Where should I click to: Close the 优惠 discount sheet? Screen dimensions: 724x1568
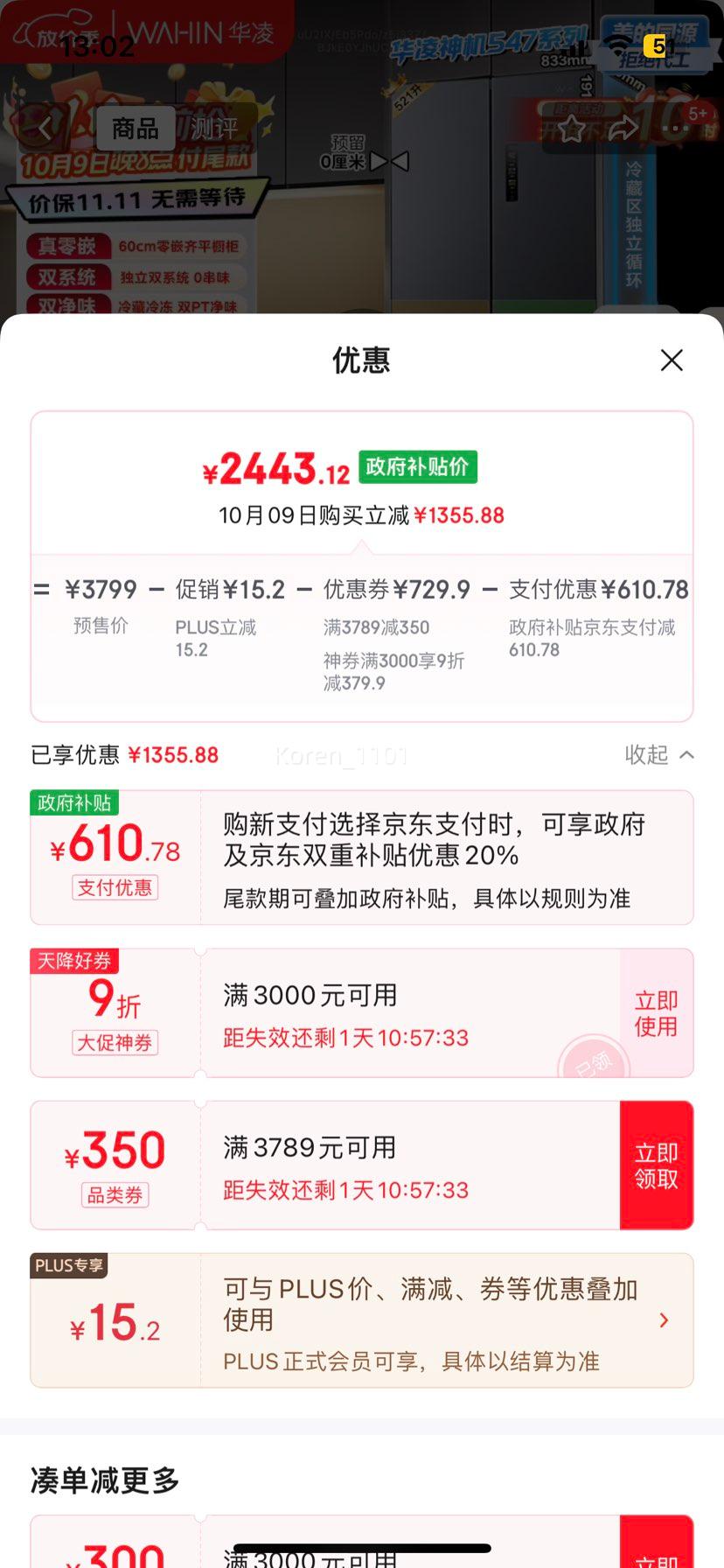pos(672,360)
